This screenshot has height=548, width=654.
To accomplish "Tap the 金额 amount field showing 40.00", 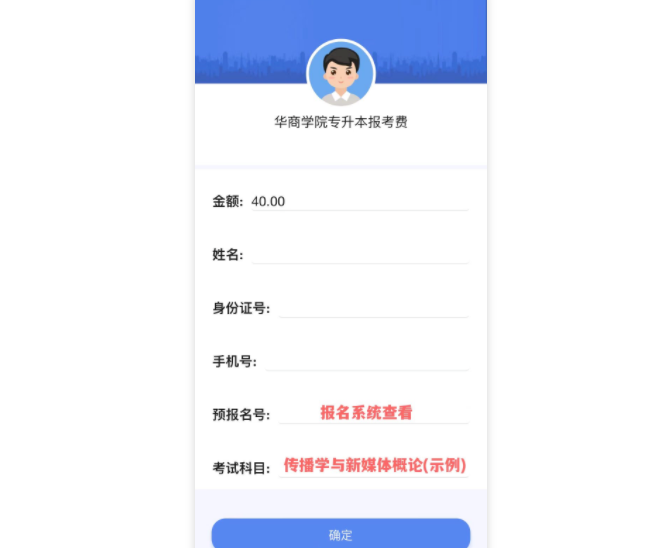I will 359,201.
